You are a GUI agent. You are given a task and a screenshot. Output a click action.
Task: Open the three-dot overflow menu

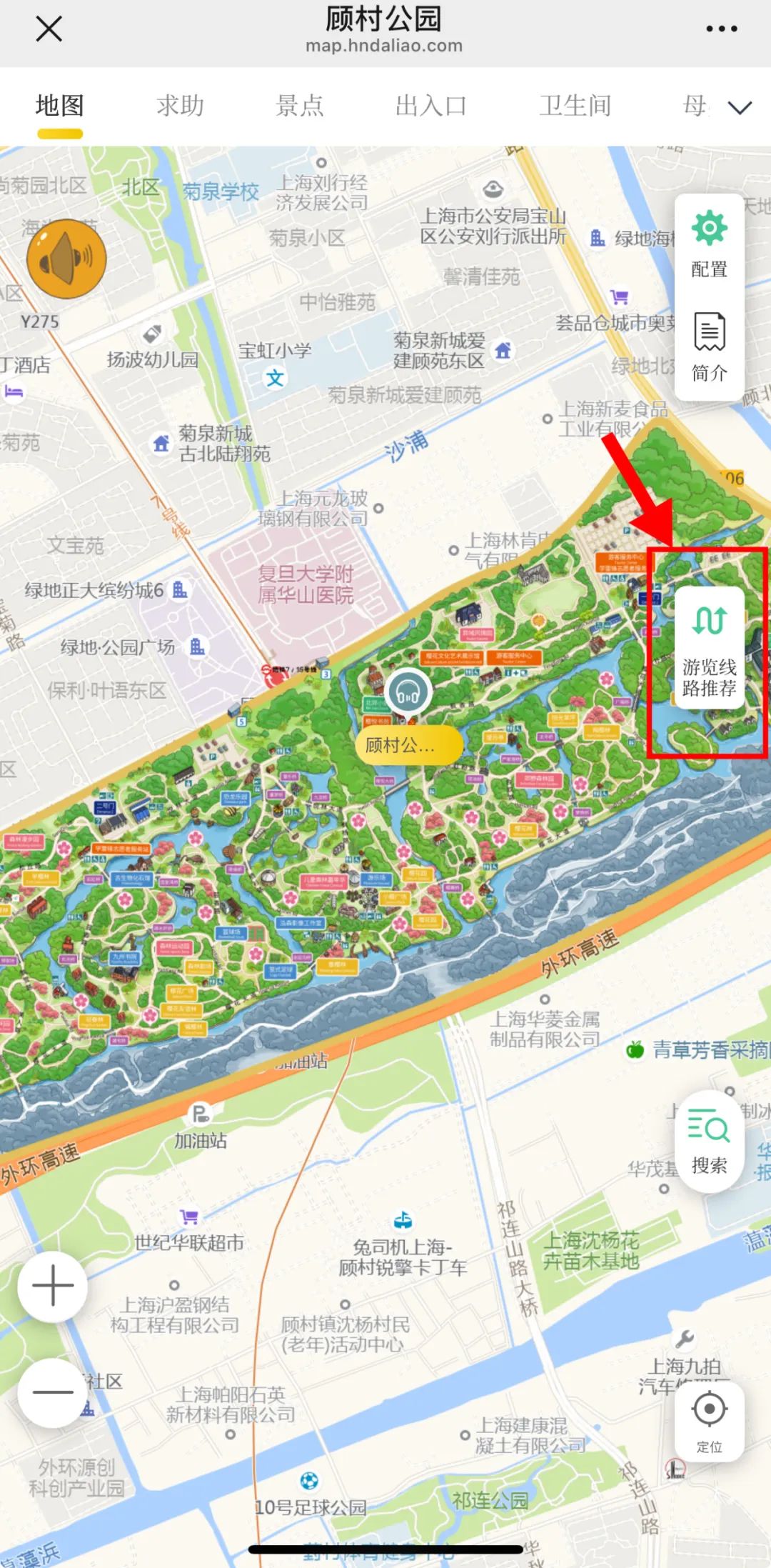[x=721, y=29]
